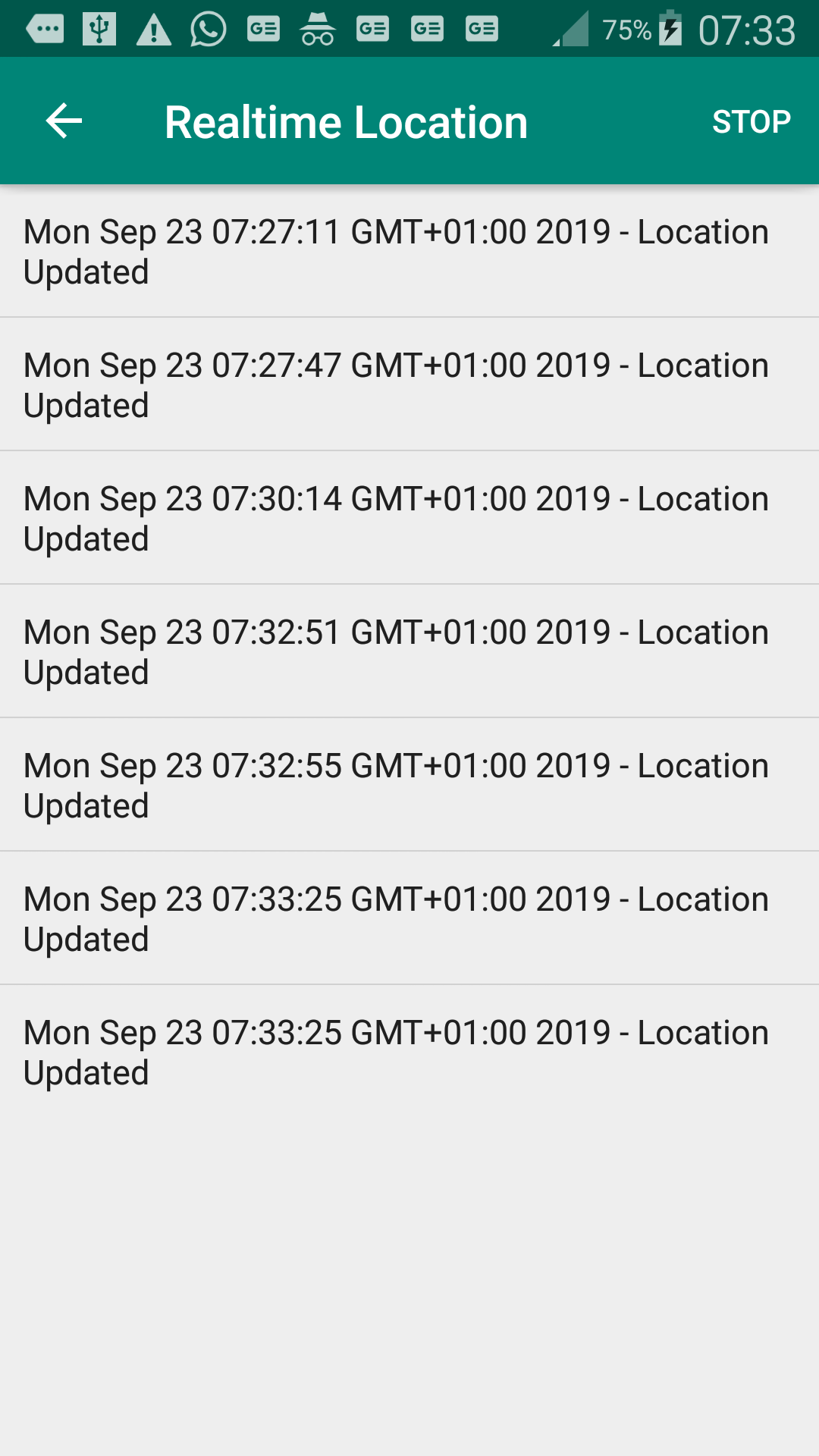Select the 07:27:11 location update entry
819x1456 pixels.
pyautogui.click(x=409, y=250)
